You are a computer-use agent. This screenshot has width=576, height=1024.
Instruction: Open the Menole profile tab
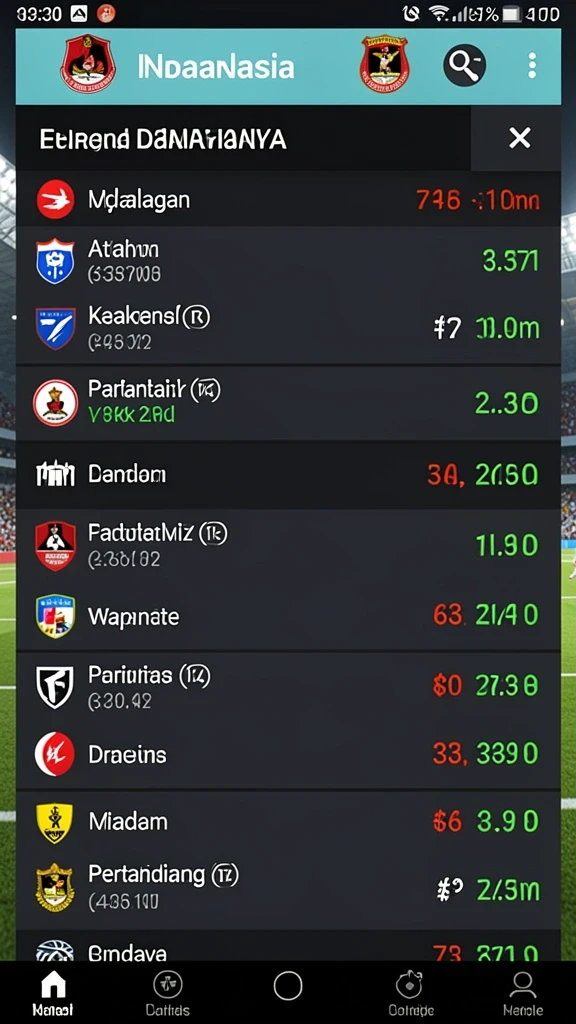tap(522, 993)
